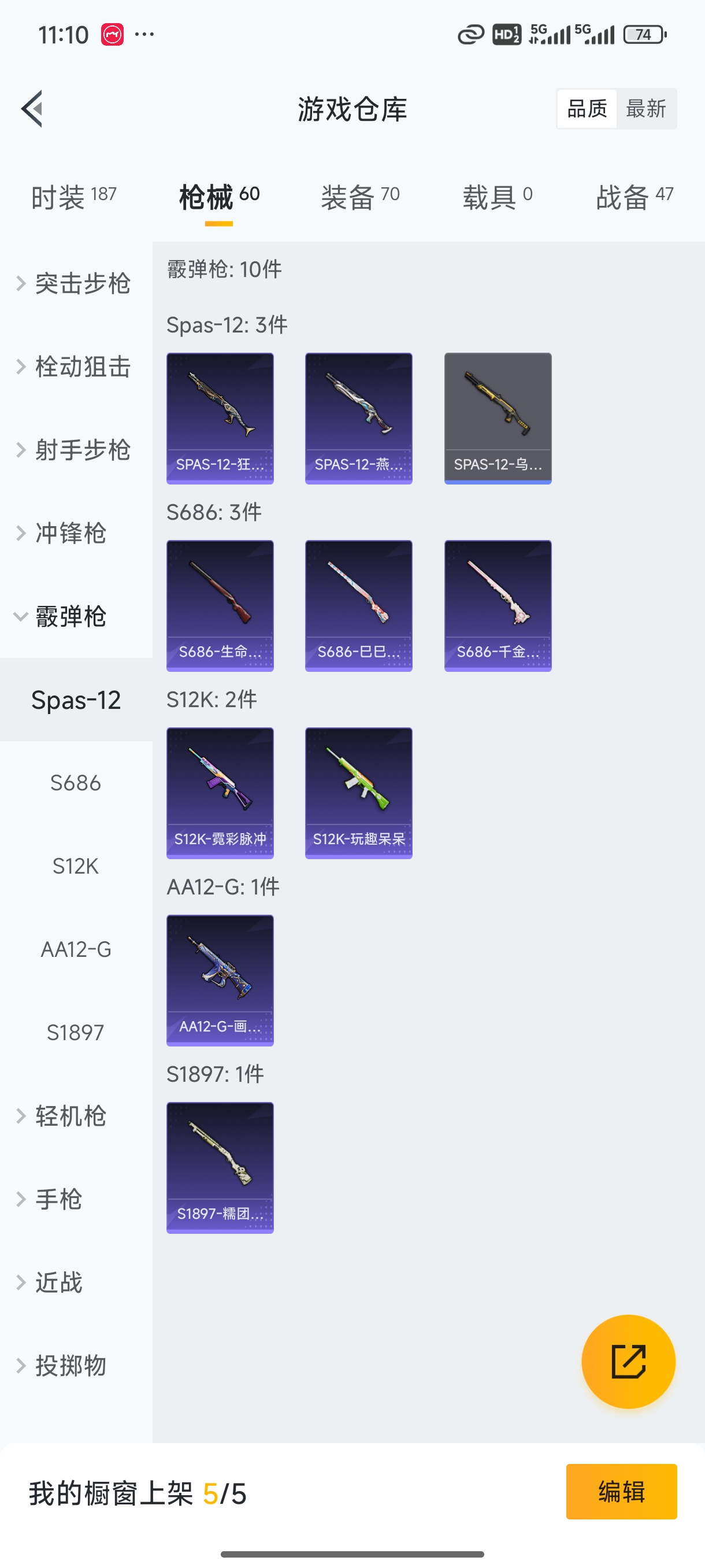This screenshot has width=705, height=1568.
Task: Enable 品质 sorting mode
Action: (x=586, y=108)
